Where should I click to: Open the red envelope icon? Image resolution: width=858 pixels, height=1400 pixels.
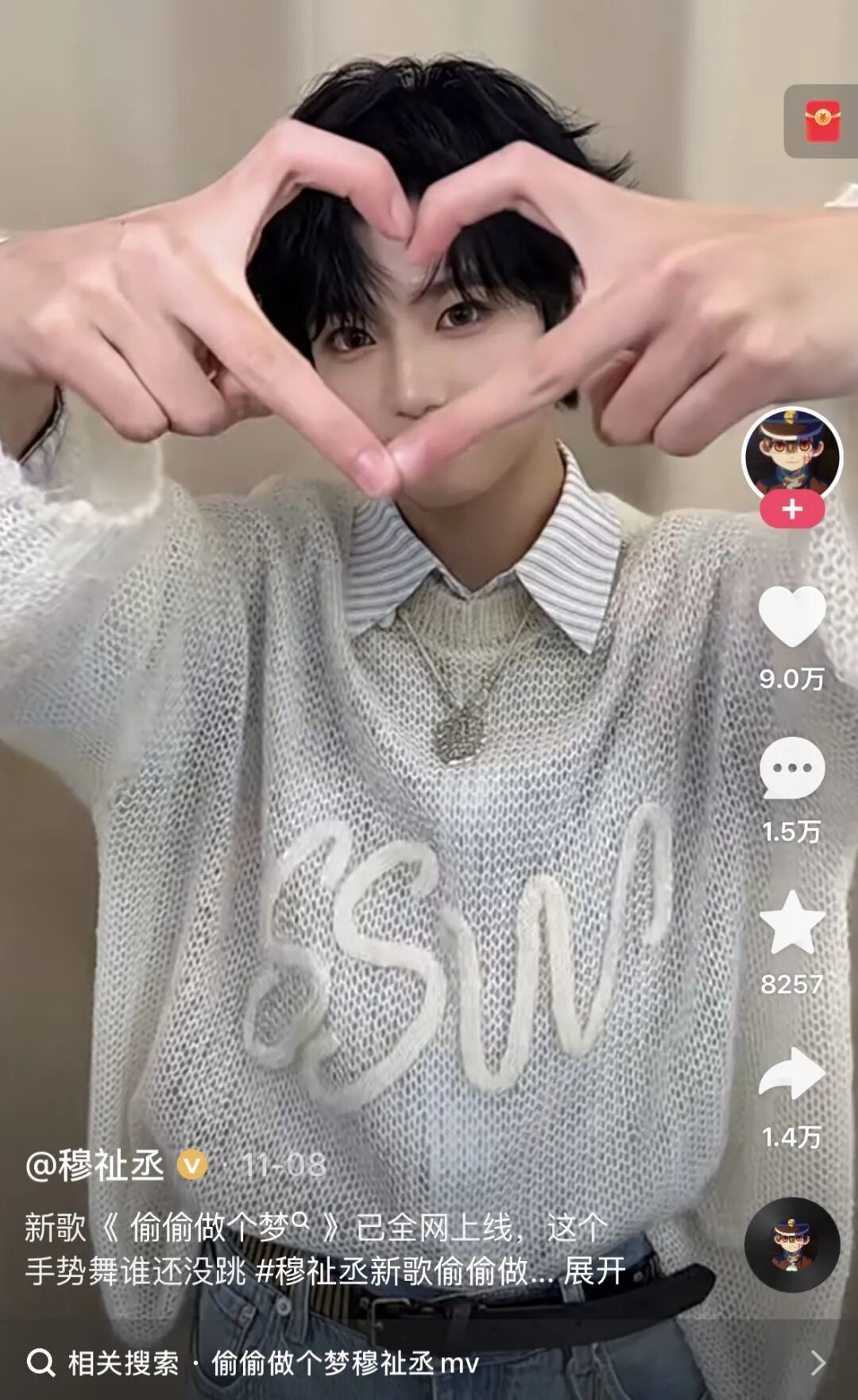pyautogui.click(x=822, y=121)
